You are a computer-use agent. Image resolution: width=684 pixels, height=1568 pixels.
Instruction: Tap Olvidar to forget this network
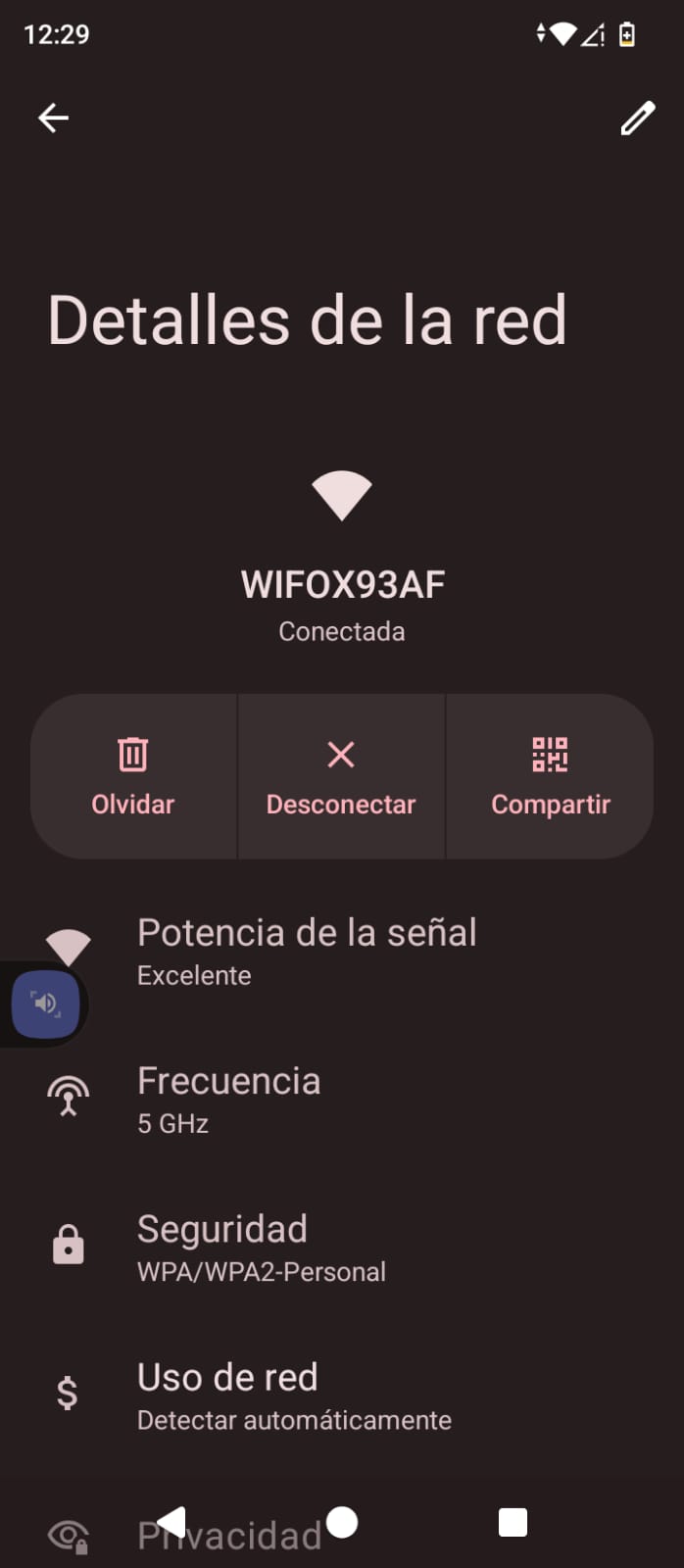133,776
